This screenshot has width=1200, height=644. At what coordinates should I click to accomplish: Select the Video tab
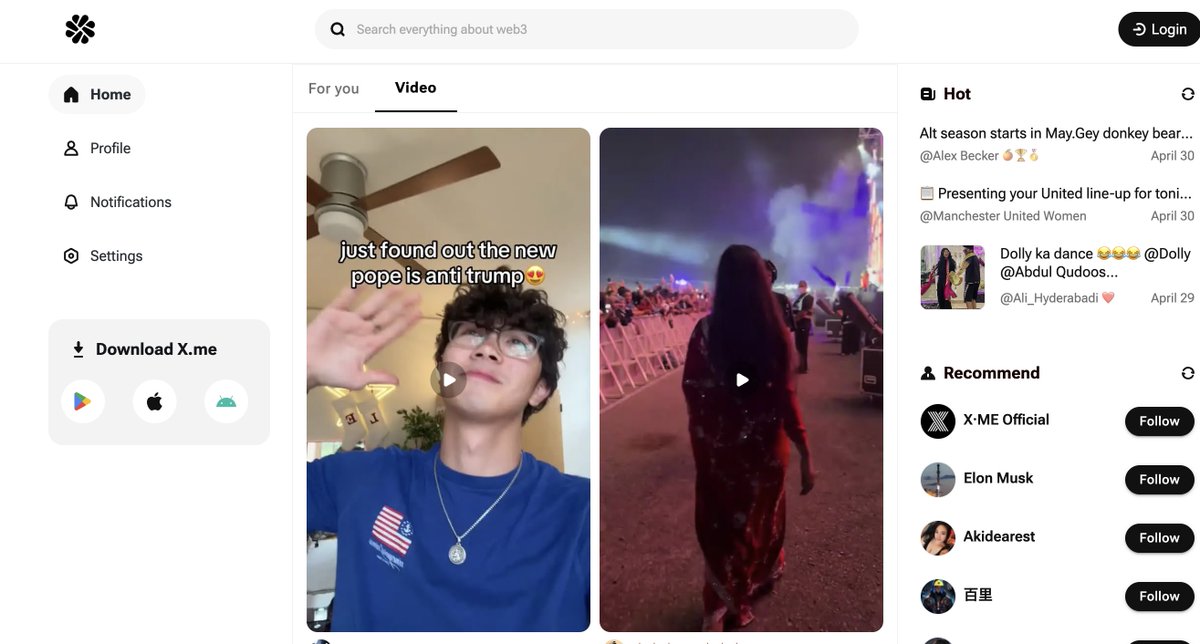(415, 88)
